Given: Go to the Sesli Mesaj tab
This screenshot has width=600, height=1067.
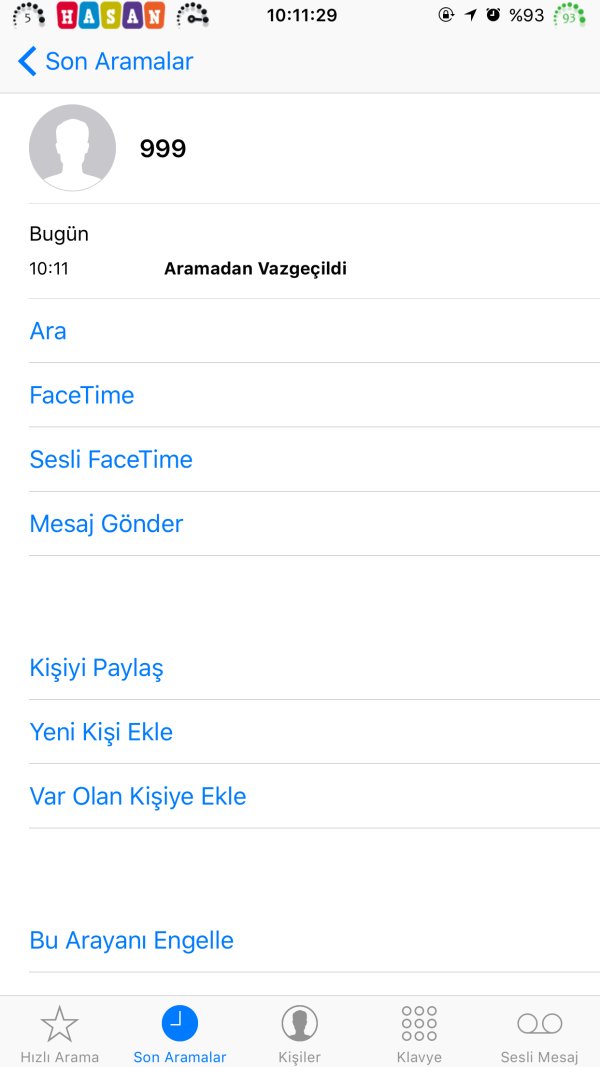Looking at the screenshot, I should click(539, 1033).
